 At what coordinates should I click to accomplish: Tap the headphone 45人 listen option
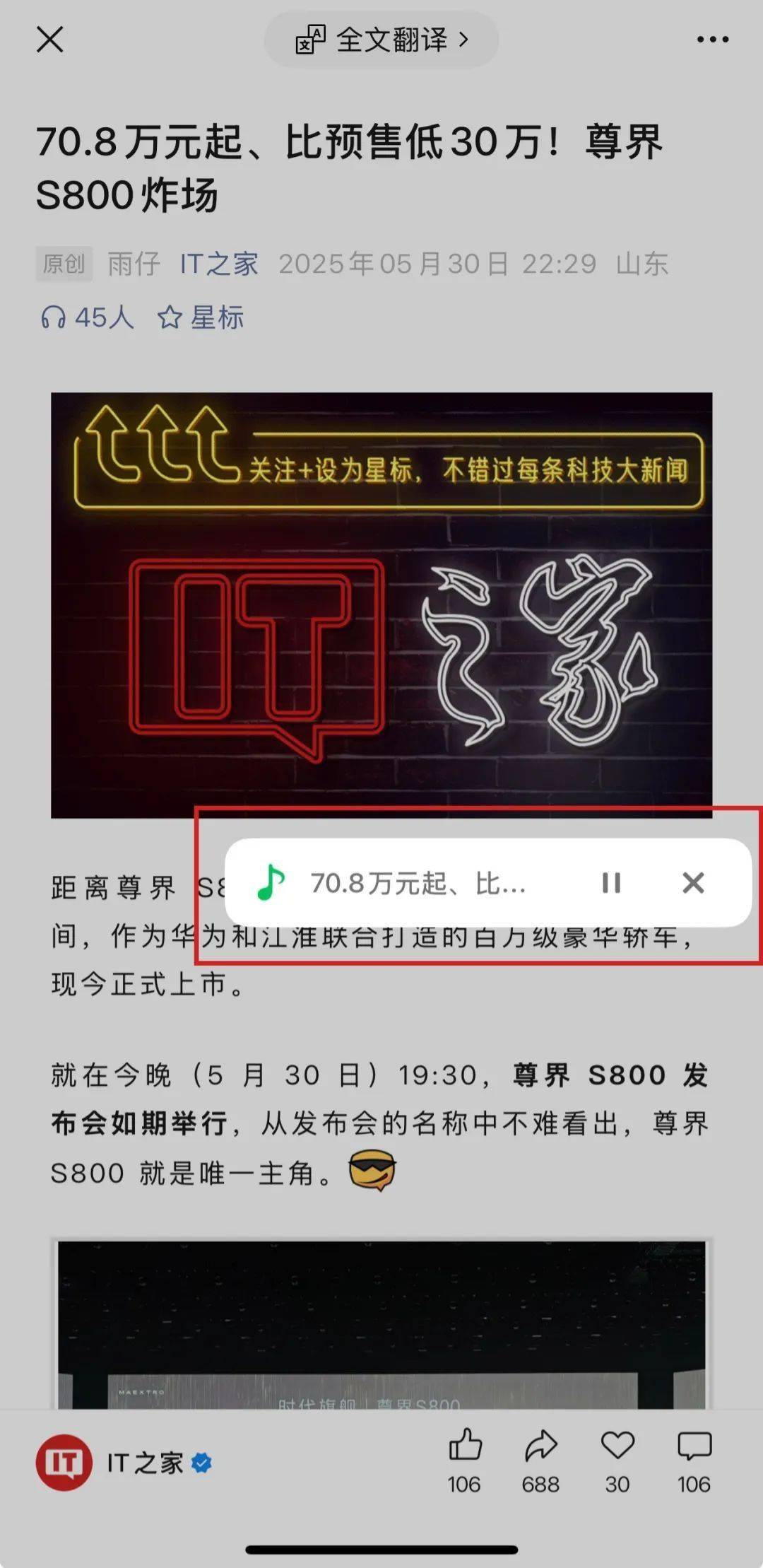click(87, 317)
